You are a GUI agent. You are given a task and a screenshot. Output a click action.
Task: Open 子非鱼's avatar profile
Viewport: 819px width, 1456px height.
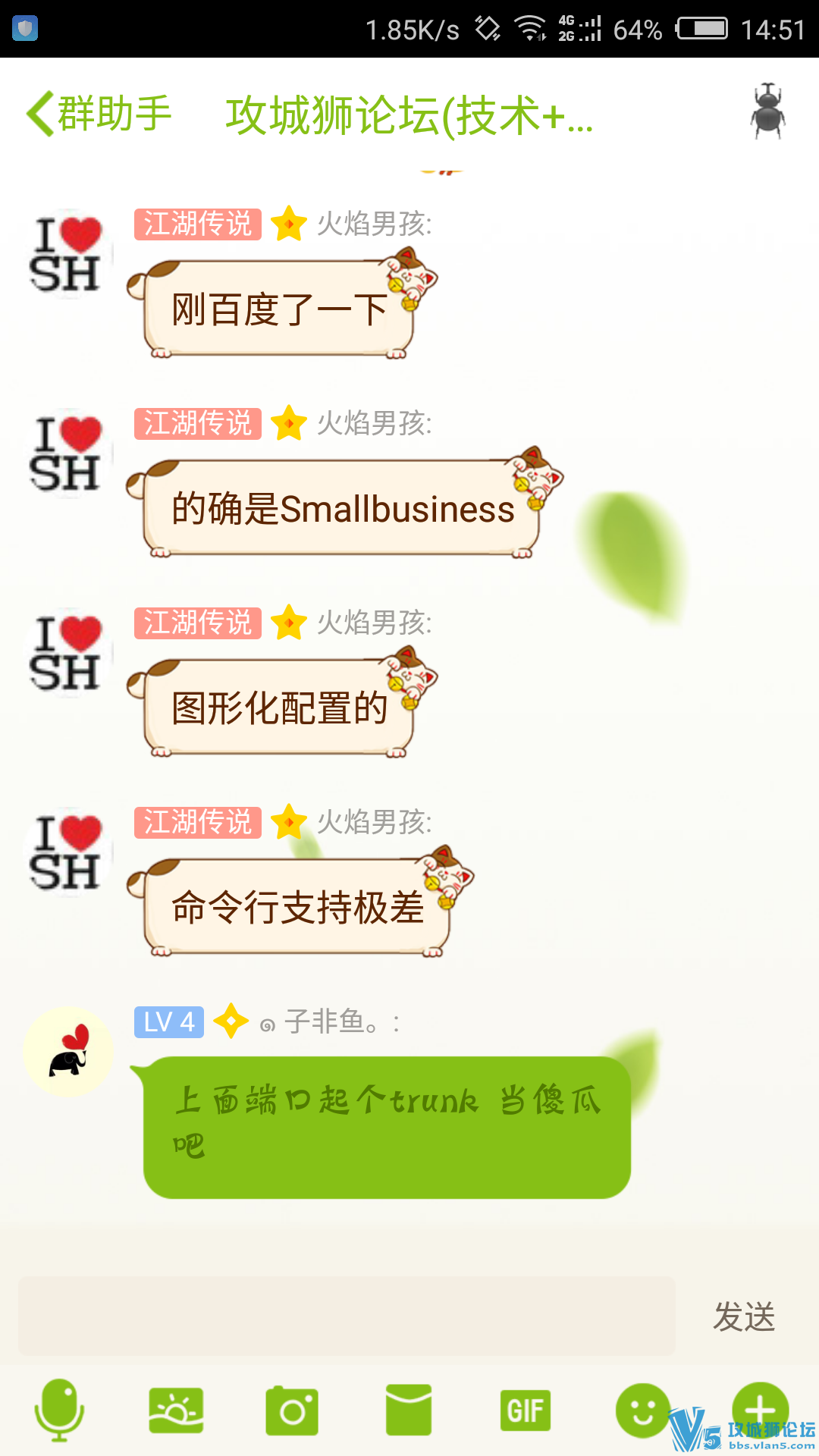(x=68, y=1052)
